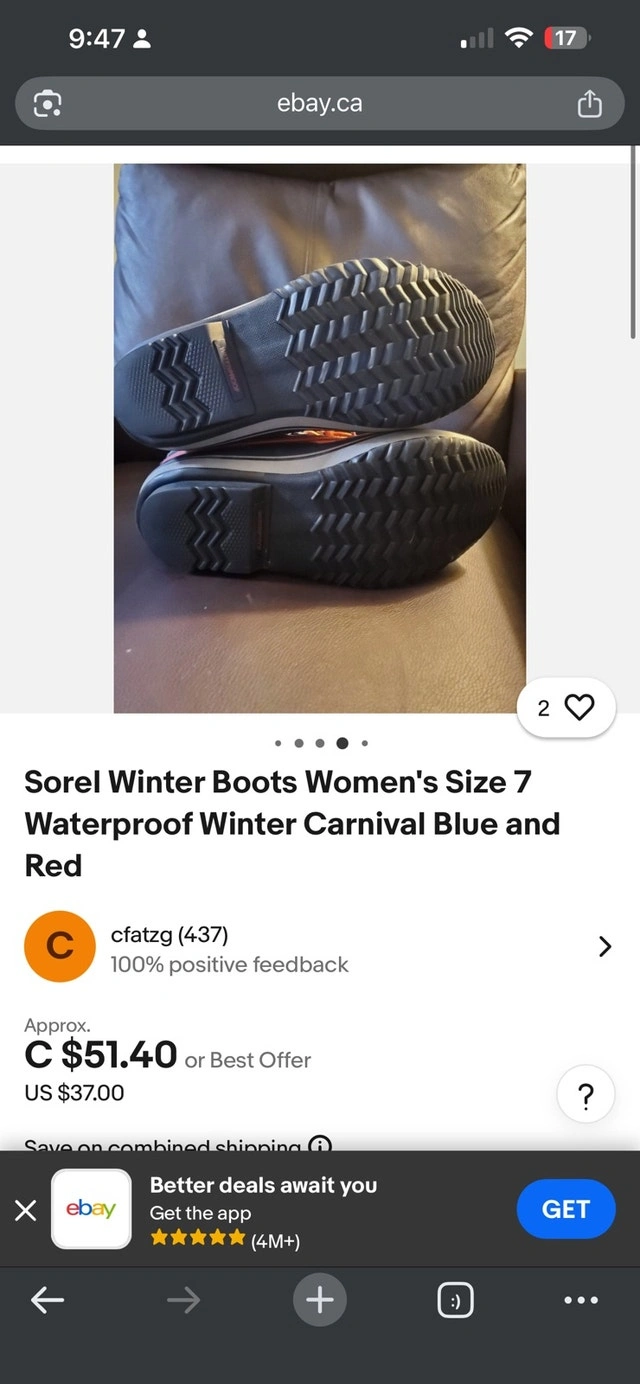The image size is (640, 1384).
Task: Share this page from the address bar
Action: (x=590, y=103)
